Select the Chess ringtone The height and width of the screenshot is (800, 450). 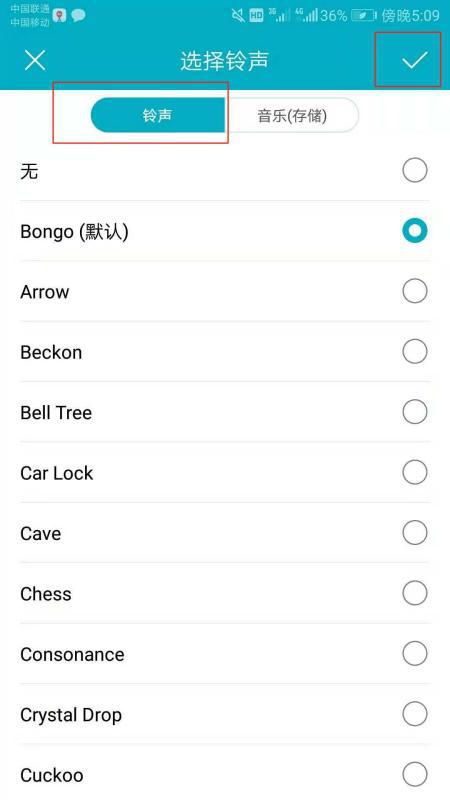pyautogui.click(x=225, y=593)
